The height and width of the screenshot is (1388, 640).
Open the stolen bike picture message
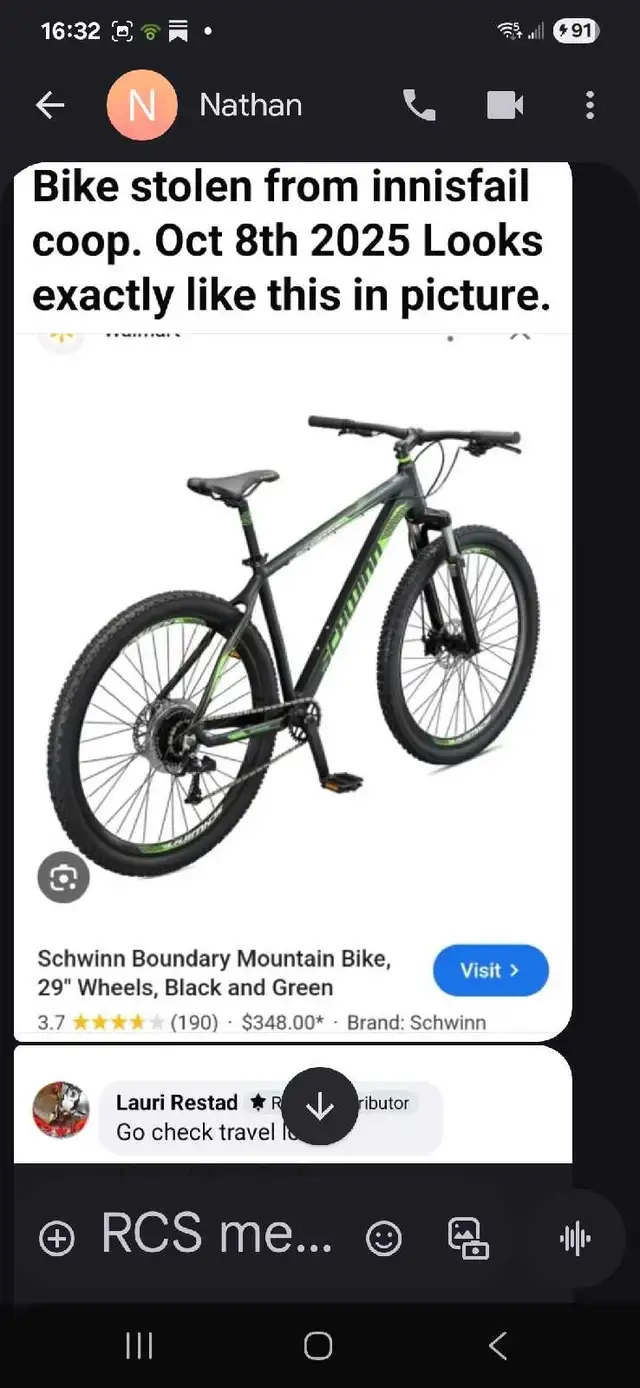tap(292, 600)
